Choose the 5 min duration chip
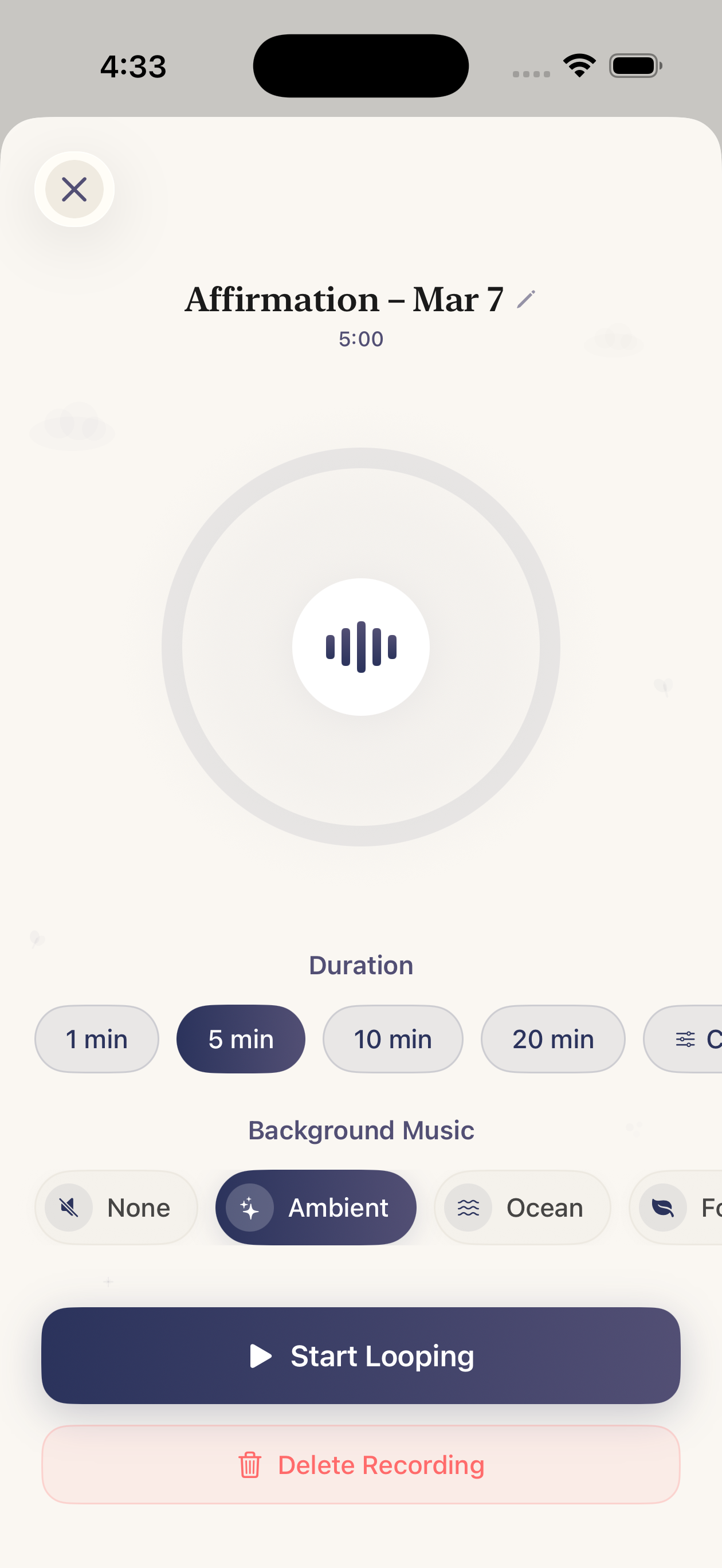 tap(241, 1039)
